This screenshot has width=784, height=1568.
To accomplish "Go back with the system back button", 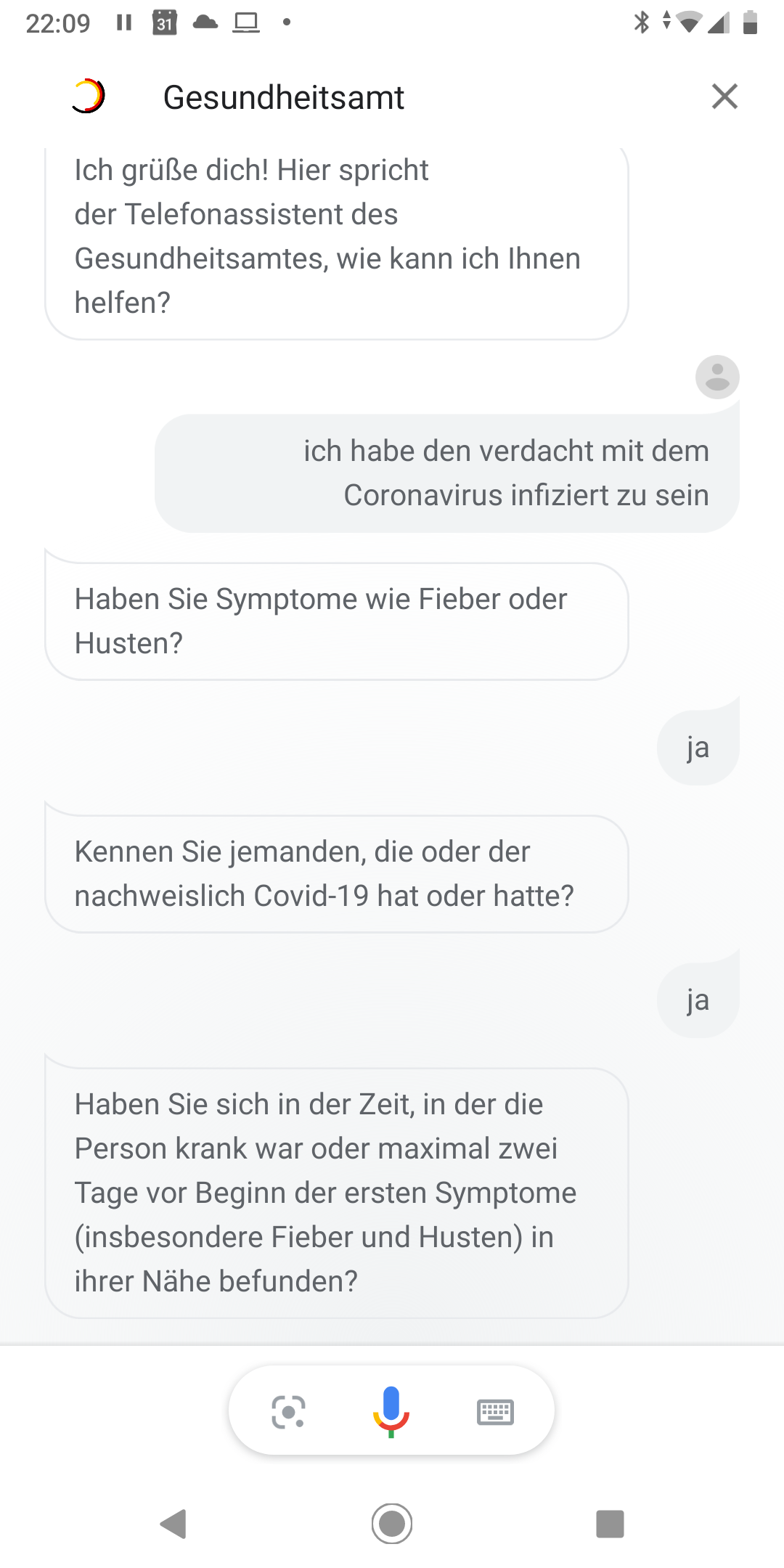I will click(173, 1524).
